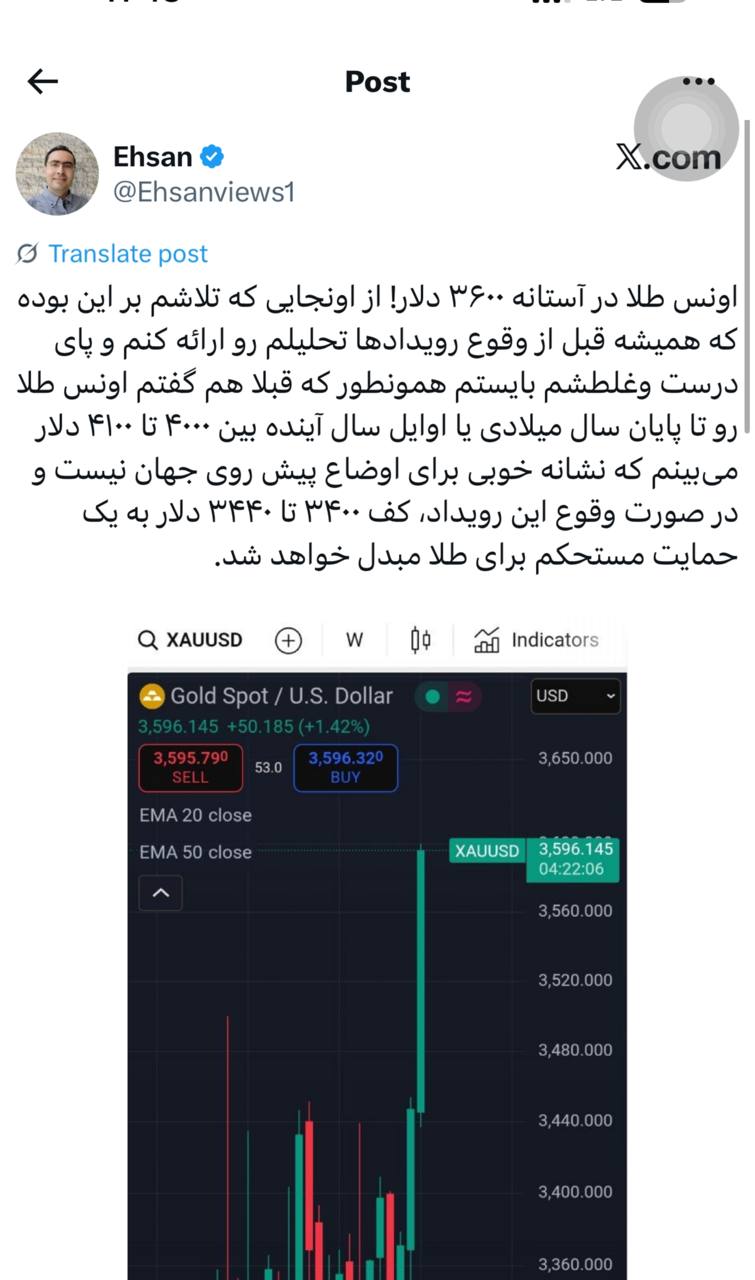Open Ehsan's profile picture
The image size is (755, 1280).
point(57,174)
